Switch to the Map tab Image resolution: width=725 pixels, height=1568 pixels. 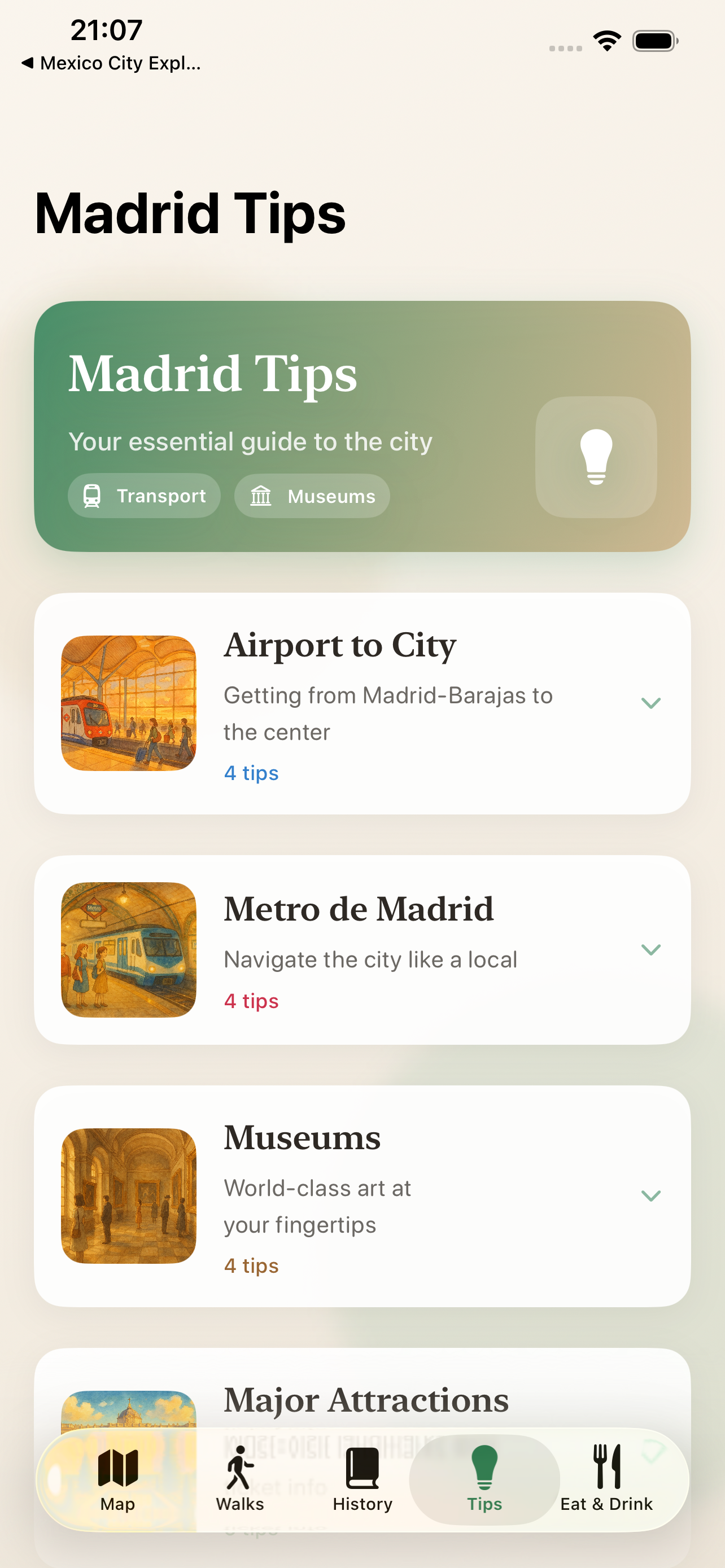[118, 1480]
